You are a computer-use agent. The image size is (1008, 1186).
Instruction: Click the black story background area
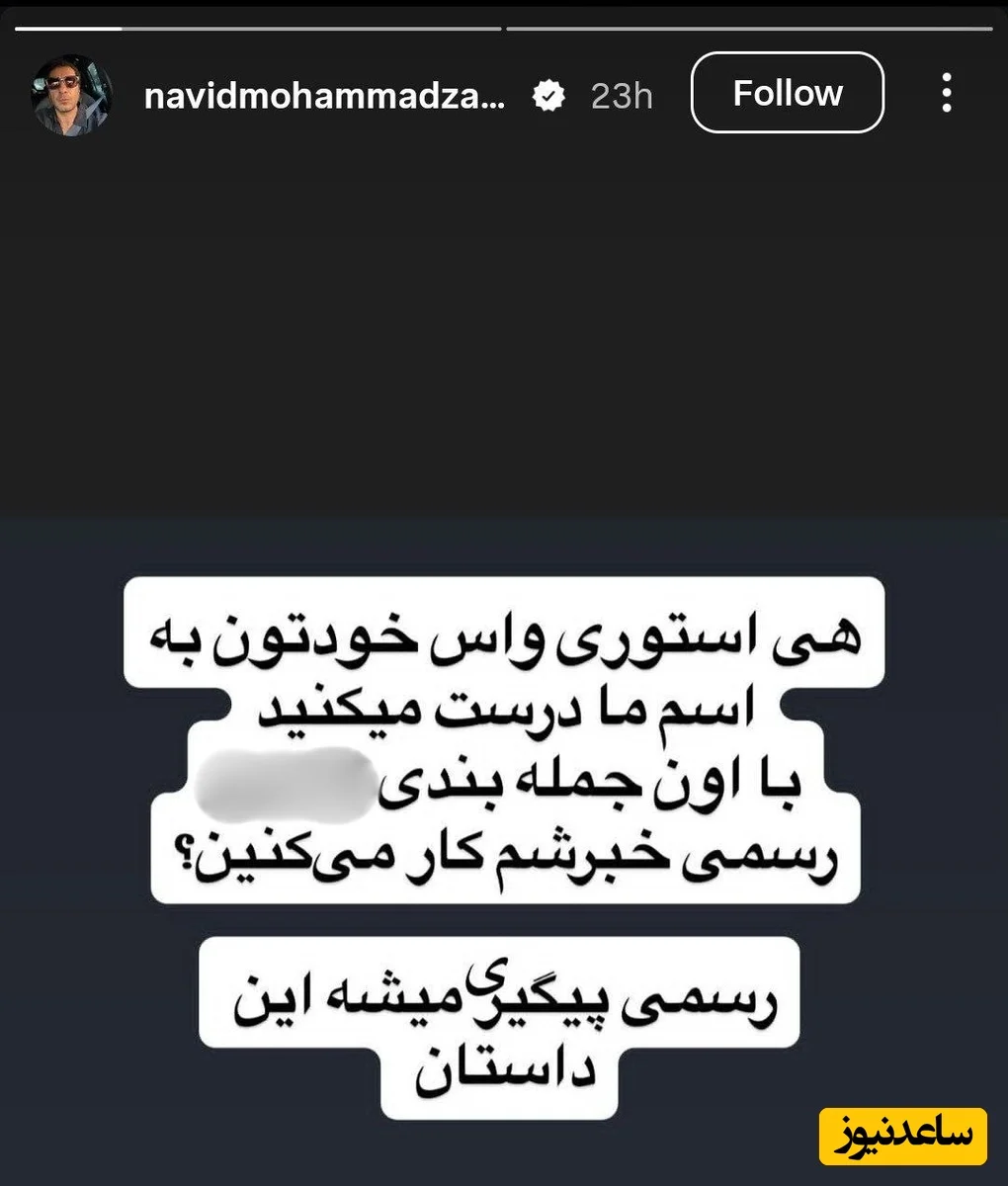click(504, 326)
